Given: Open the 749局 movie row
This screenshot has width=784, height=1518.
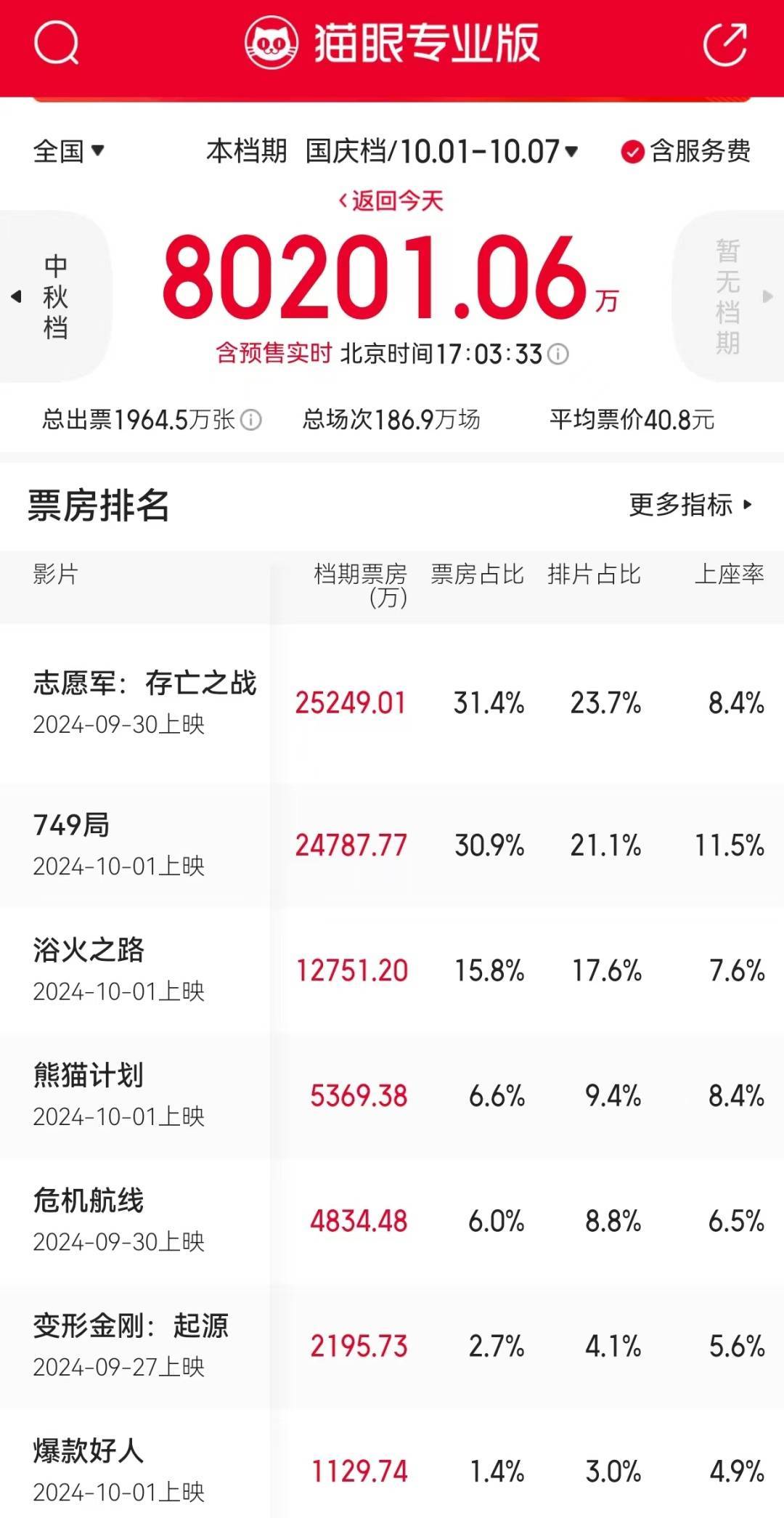Looking at the screenshot, I should click(x=392, y=844).
